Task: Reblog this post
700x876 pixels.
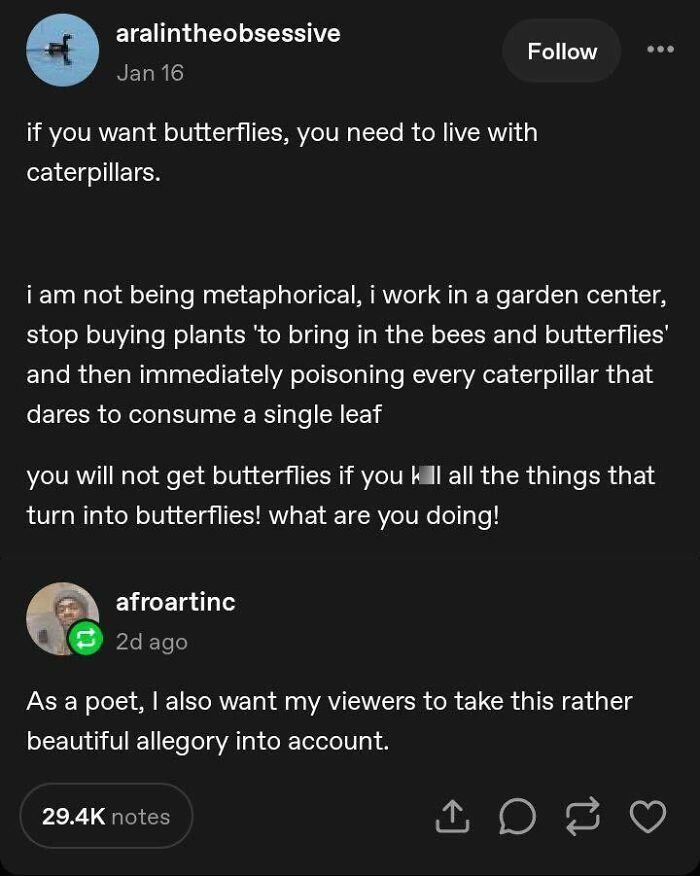Action: (x=581, y=817)
